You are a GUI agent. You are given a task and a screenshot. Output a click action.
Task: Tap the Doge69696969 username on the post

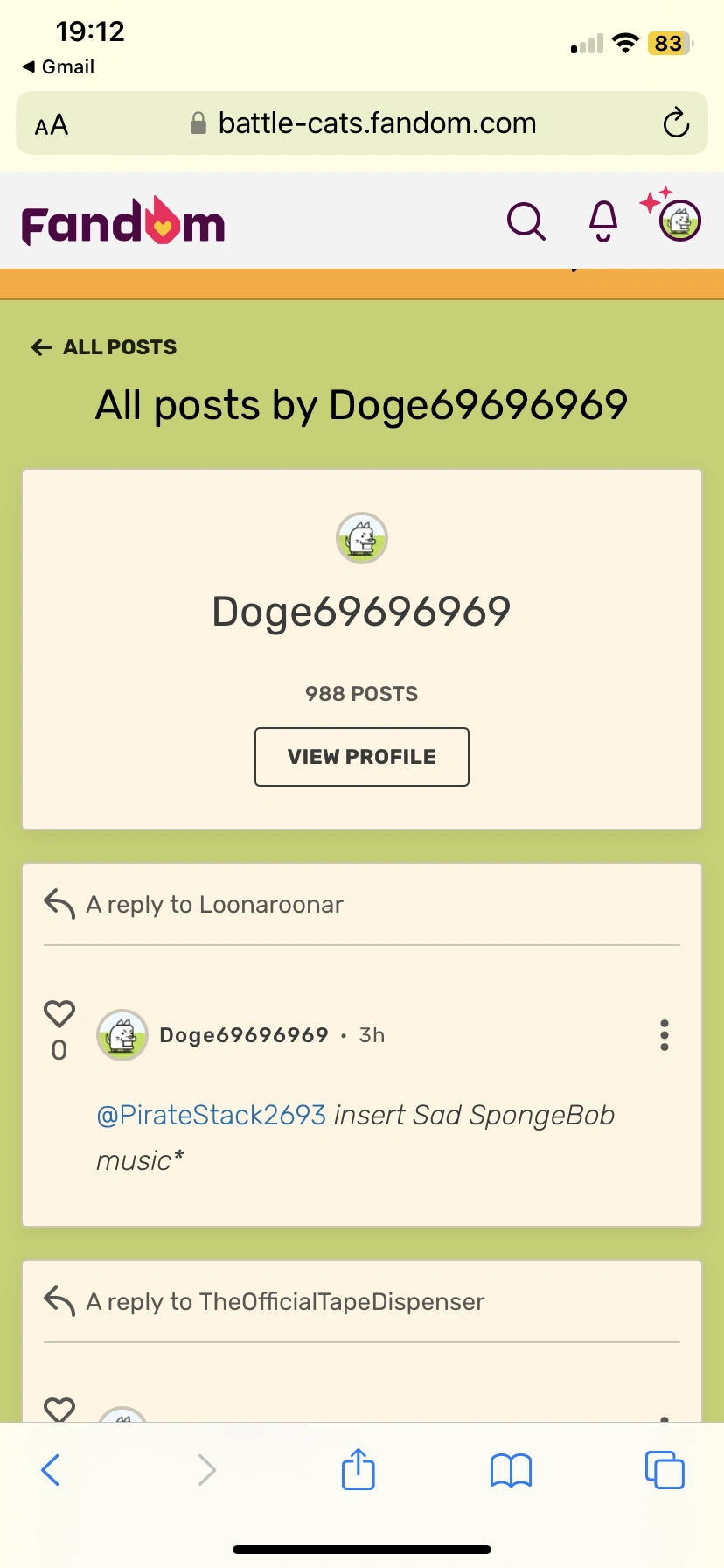pos(243,1035)
